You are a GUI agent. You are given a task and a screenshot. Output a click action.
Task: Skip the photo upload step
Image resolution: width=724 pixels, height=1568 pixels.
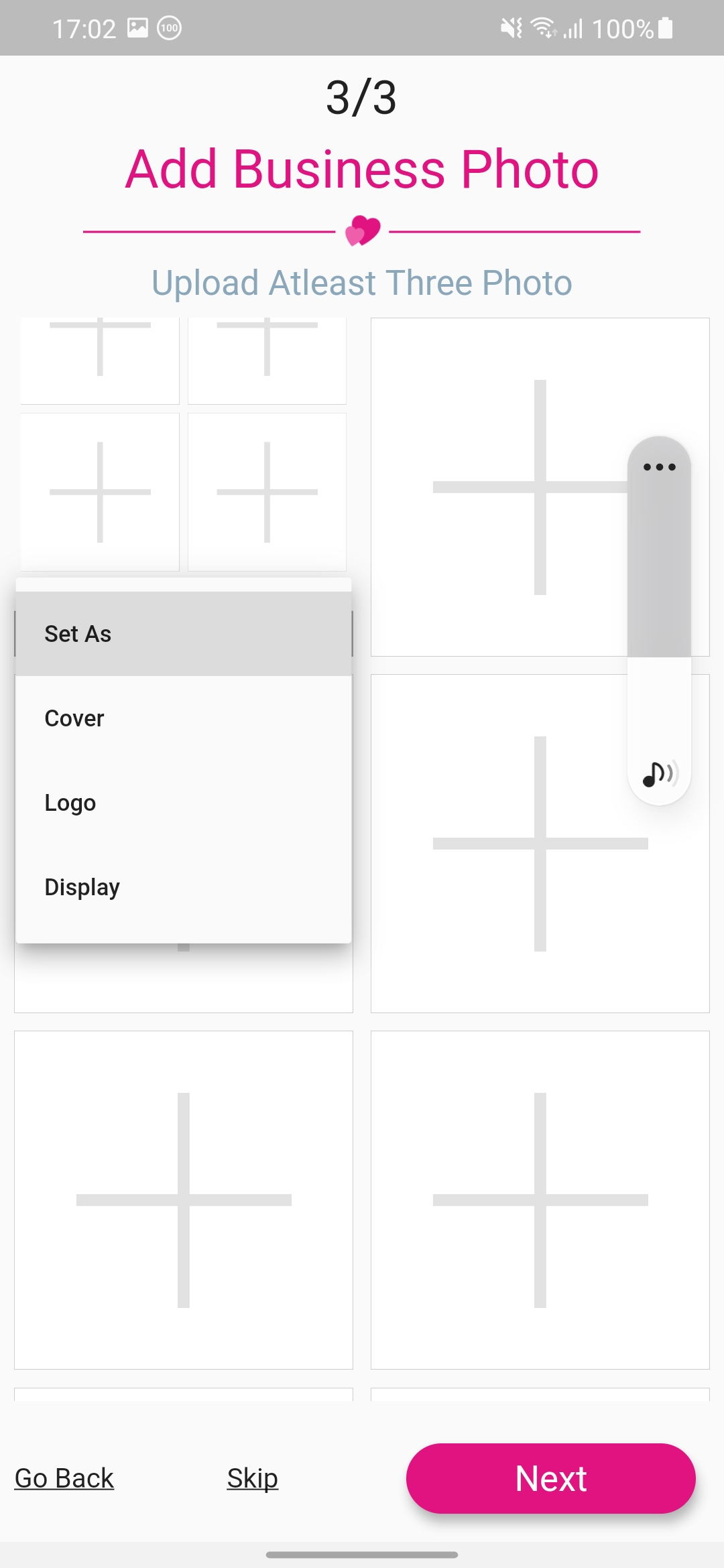pos(252,1478)
